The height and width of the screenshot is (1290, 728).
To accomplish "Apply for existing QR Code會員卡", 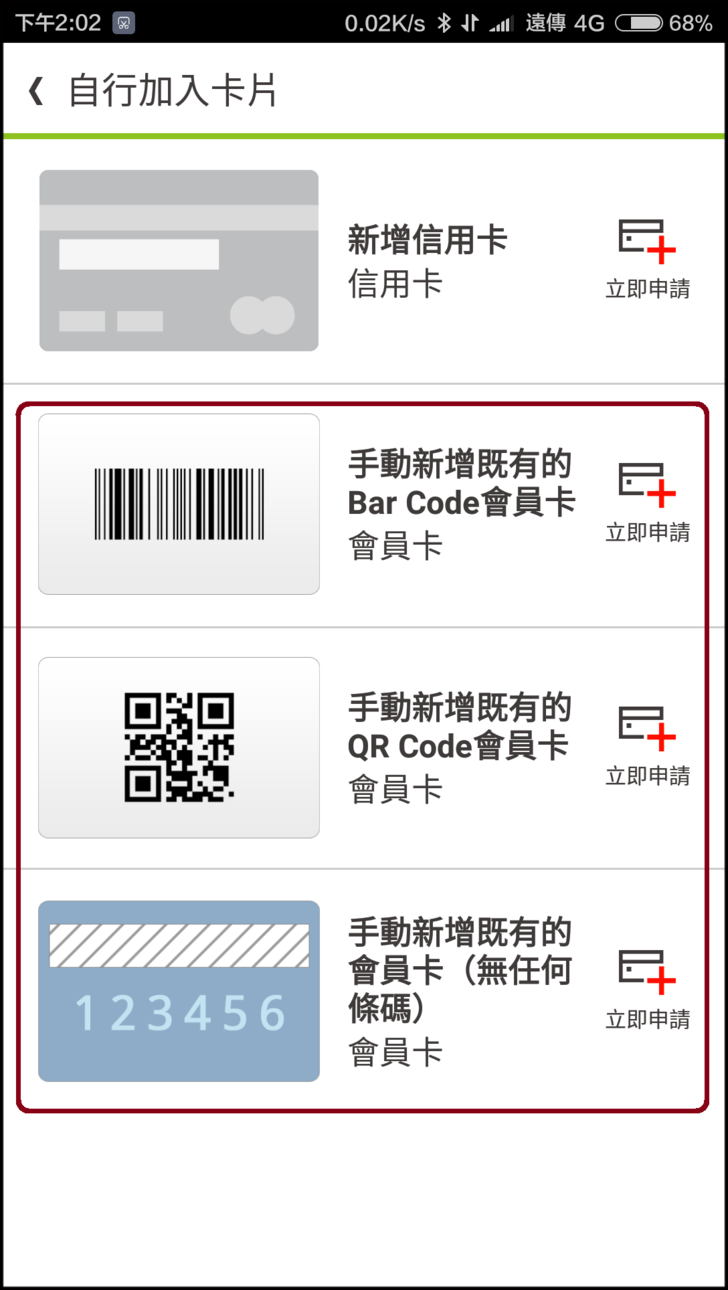I will coord(647,746).
